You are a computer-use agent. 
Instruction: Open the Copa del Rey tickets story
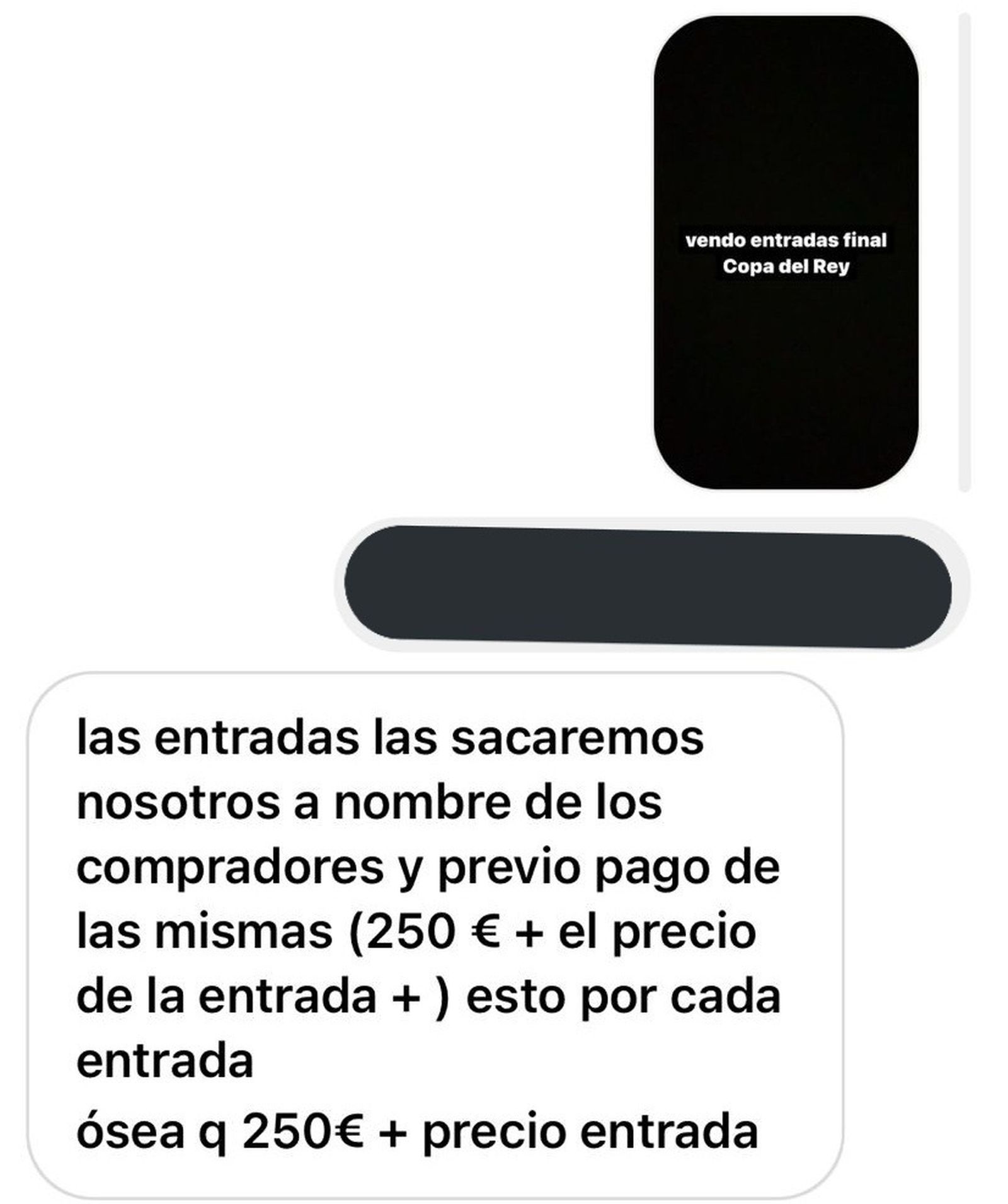click(x=786, y=253)
